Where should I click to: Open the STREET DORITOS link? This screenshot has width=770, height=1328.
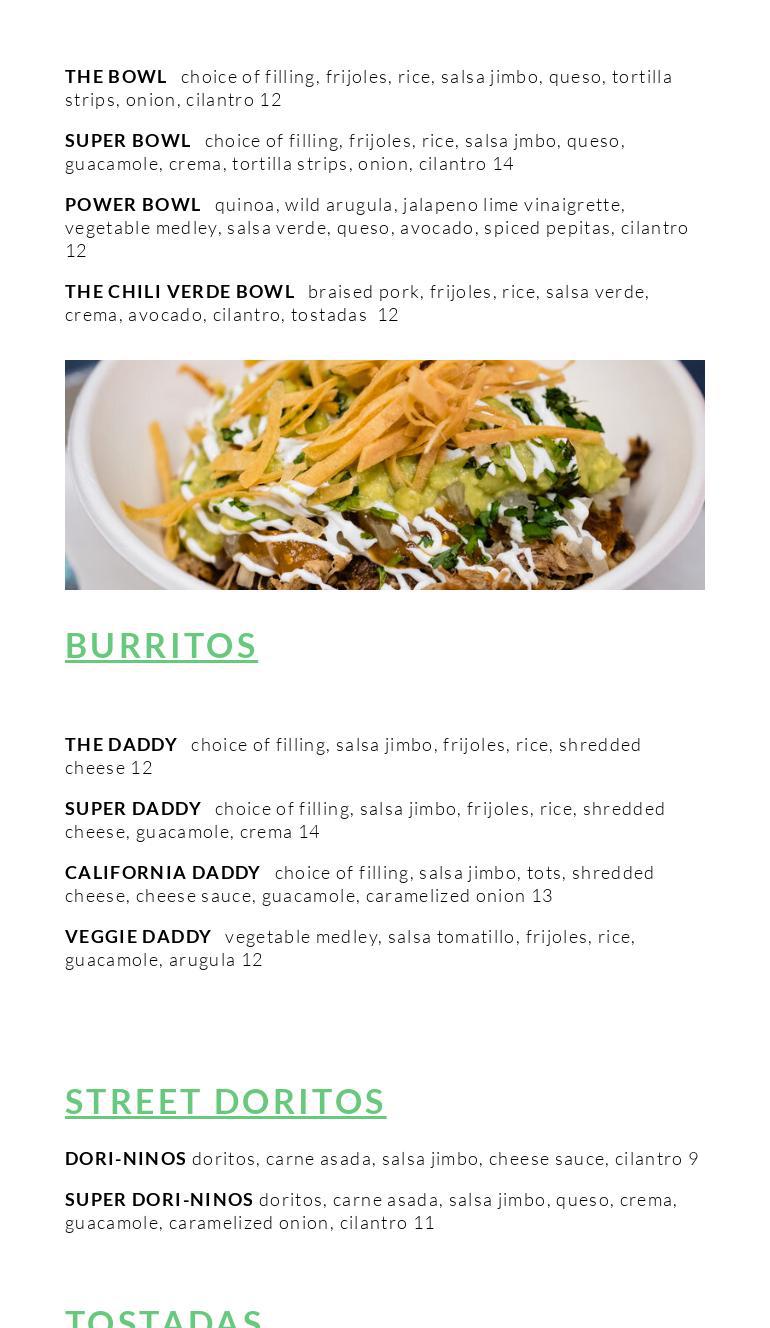point(225,1101)
